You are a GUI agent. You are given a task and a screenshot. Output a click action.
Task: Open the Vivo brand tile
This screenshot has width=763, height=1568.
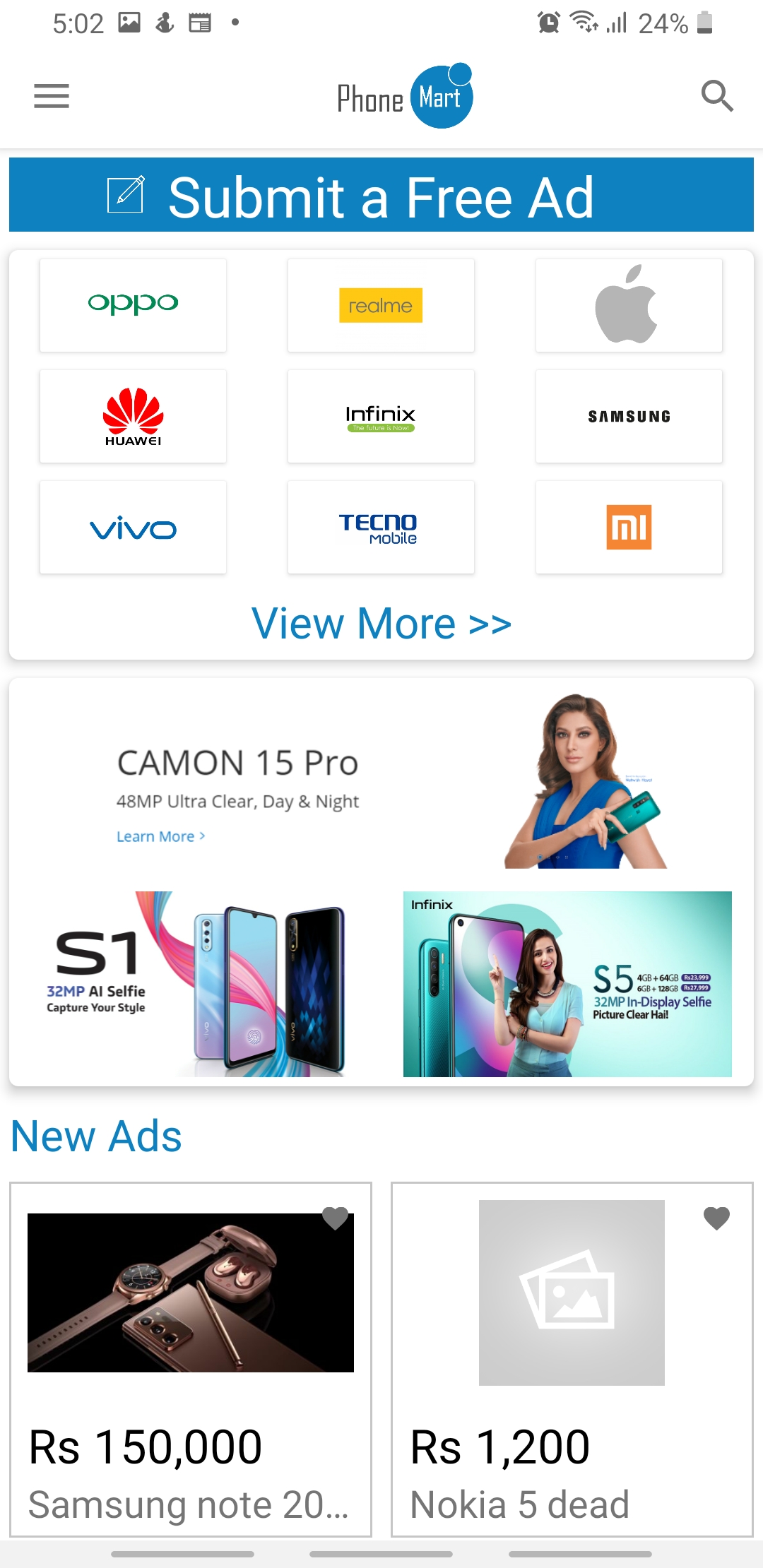[133, 527]
